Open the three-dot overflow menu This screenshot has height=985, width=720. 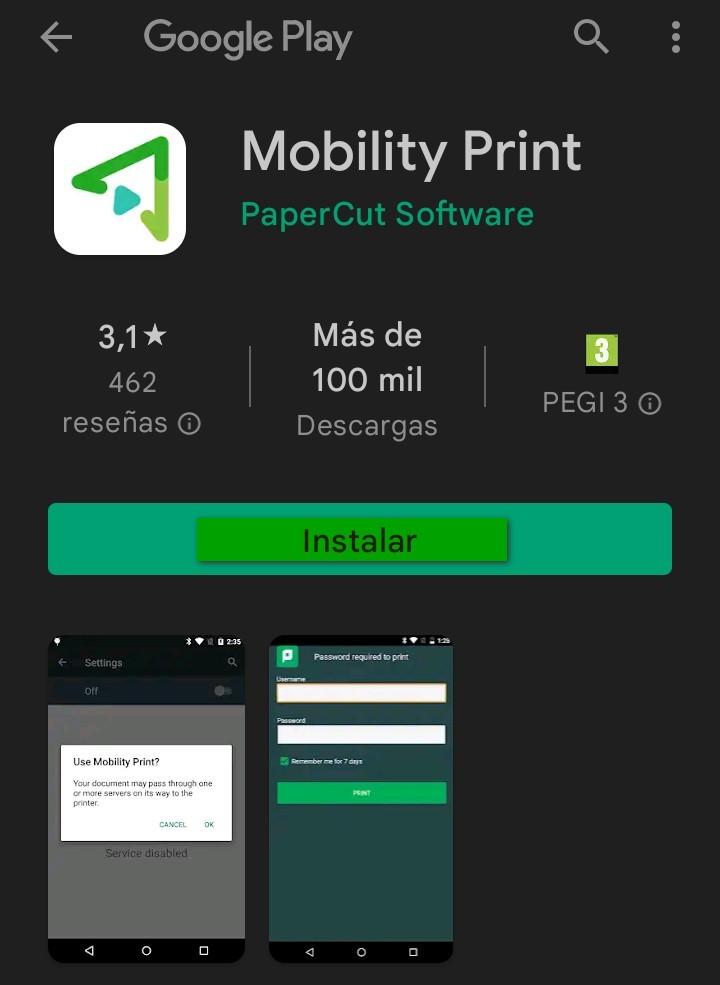tap(676, 38)
